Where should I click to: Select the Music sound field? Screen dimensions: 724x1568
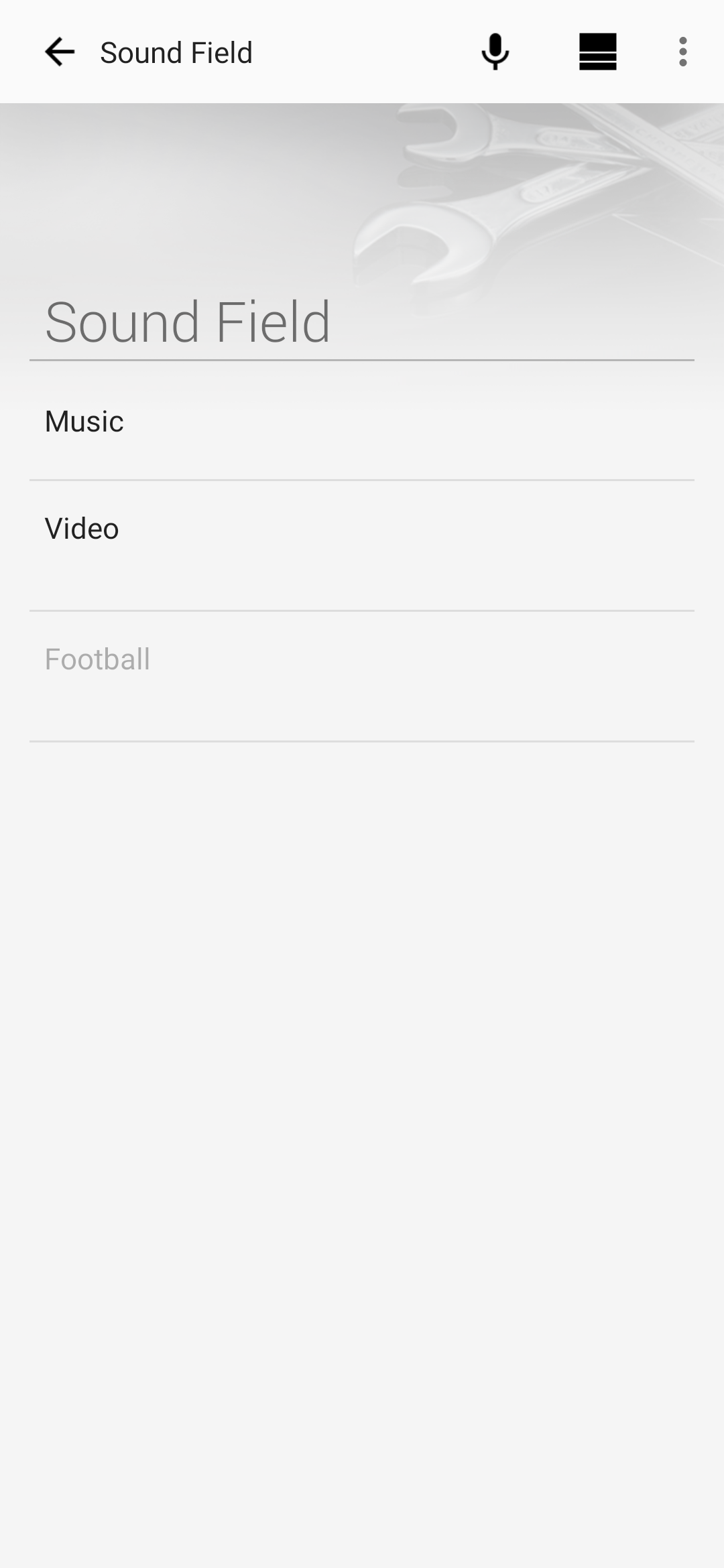pyautogui.click(x=362, y=422)
